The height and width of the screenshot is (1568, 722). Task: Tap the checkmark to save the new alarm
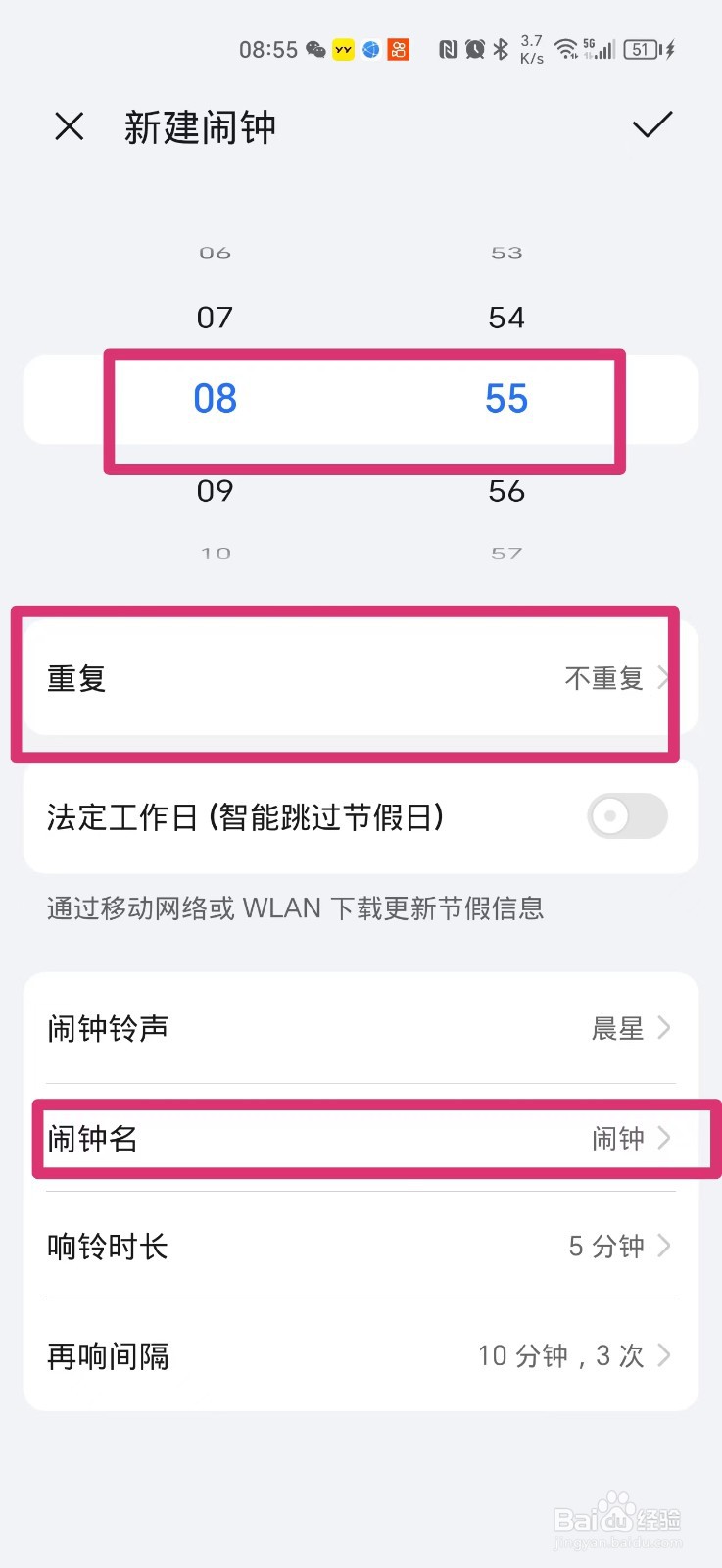pos(652,126)
